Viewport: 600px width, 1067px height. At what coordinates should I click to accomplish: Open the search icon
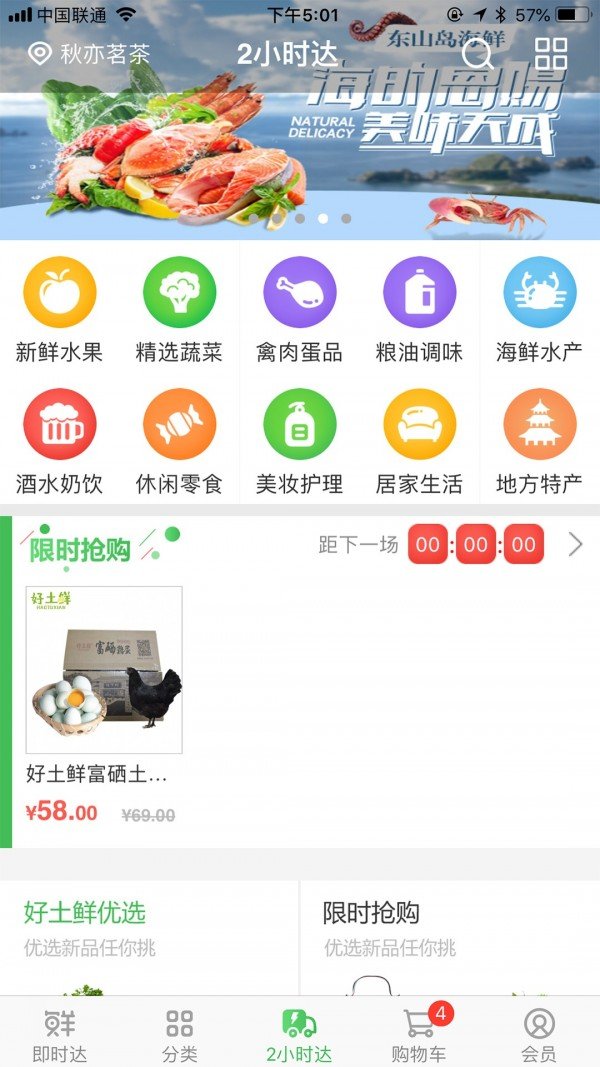coord(478,53)
